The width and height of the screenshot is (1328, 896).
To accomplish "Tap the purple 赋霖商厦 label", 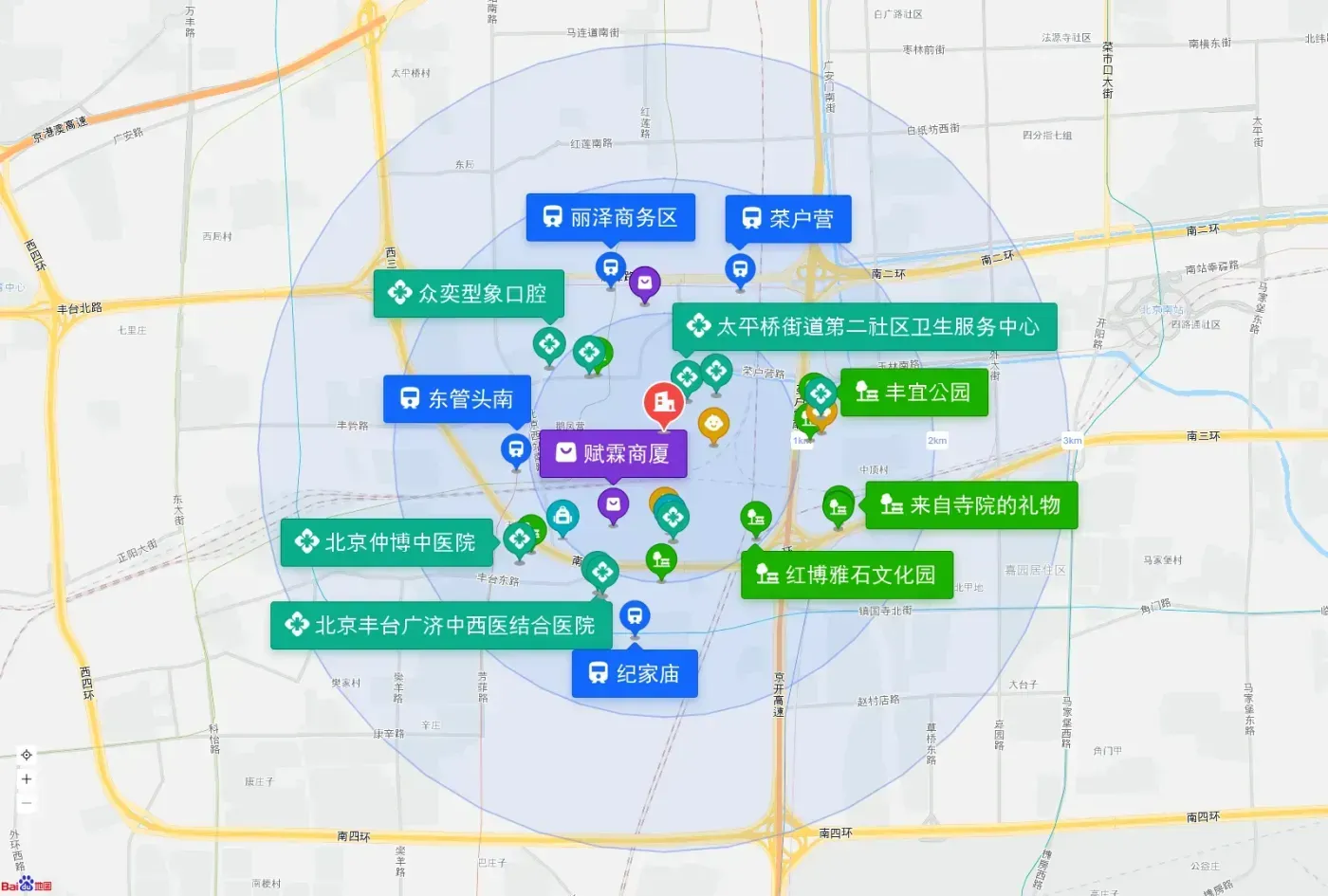I will click(613, 453).
